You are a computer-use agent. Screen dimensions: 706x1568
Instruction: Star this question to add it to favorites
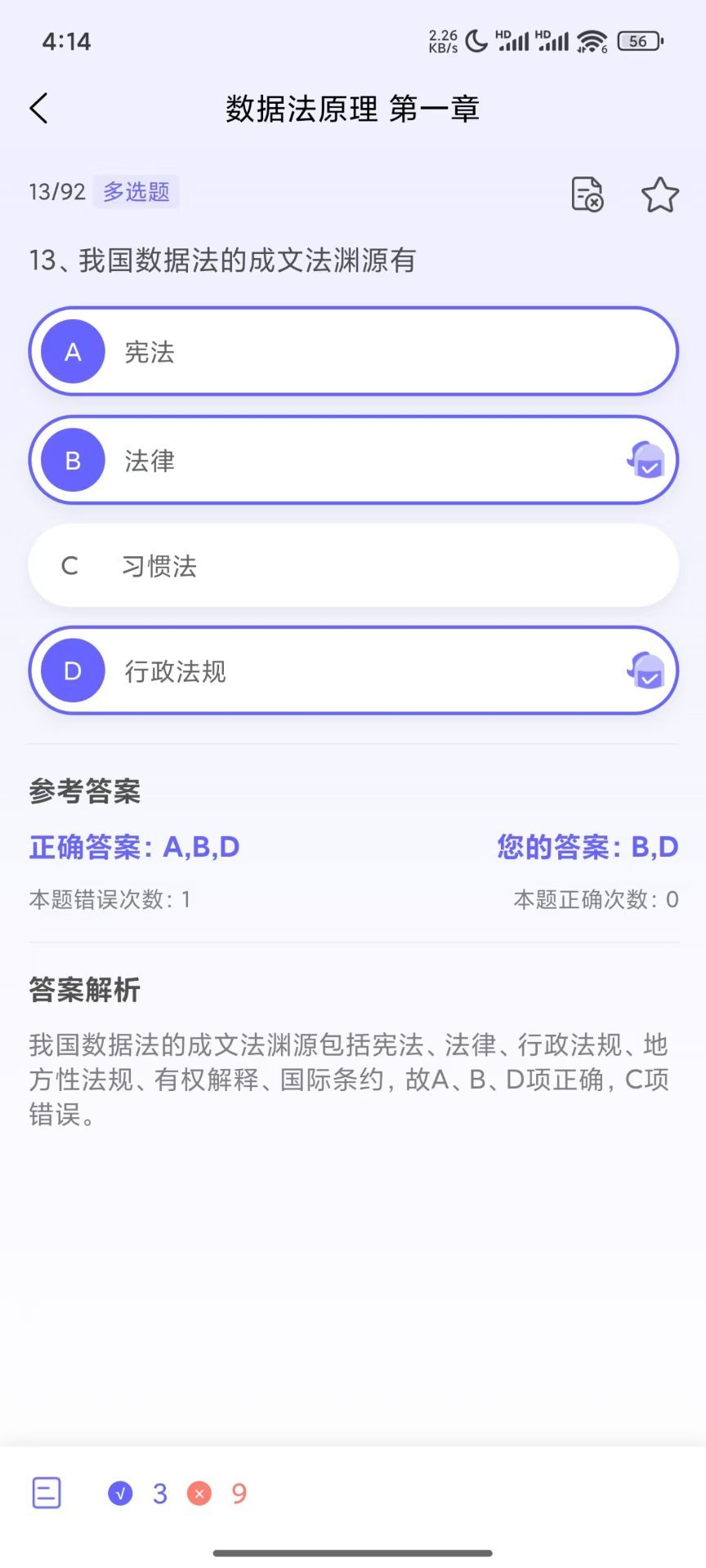point(660,194)
